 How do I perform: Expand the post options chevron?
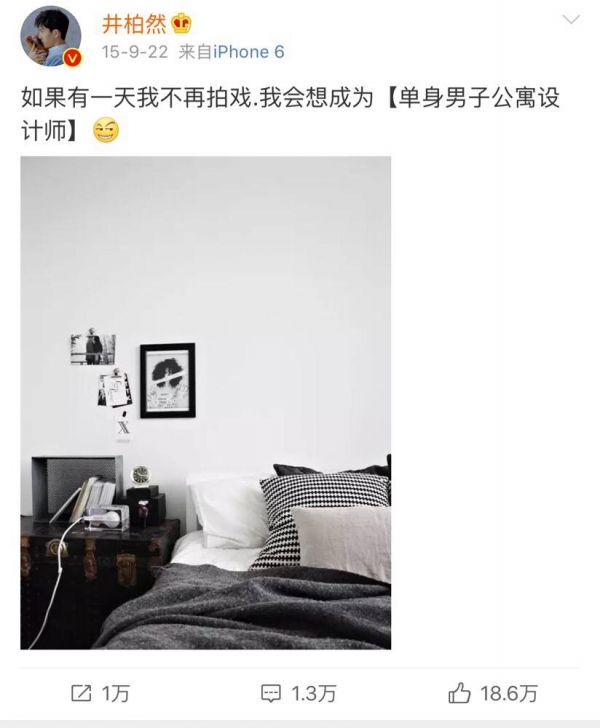571,20
